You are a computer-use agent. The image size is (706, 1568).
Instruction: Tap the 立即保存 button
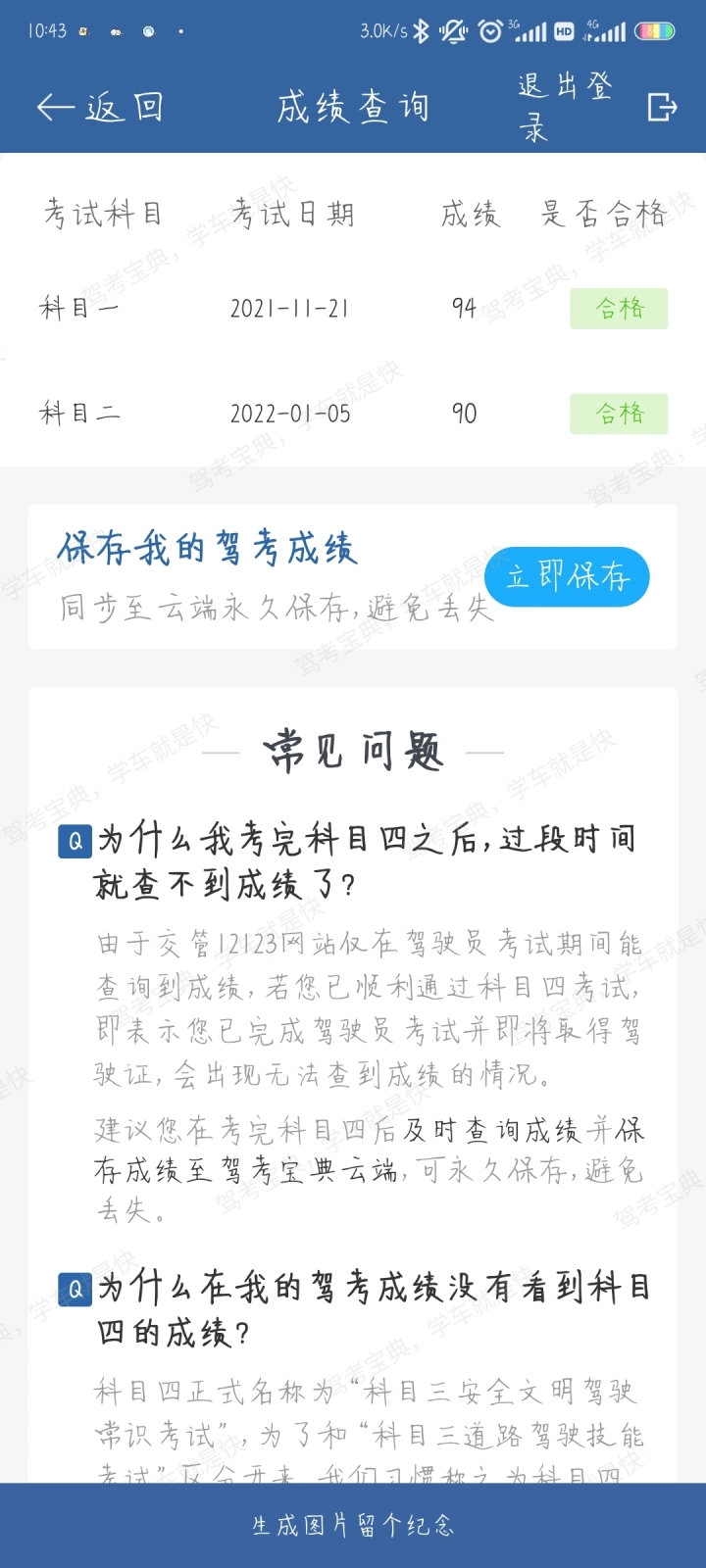tap(568, 576)
